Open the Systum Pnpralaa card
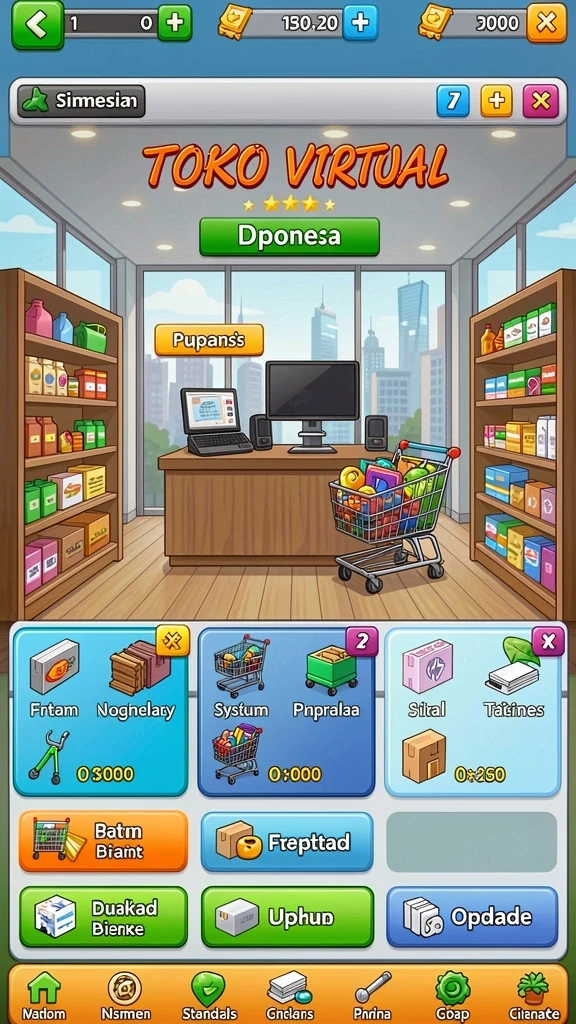 tap(286, 712)
